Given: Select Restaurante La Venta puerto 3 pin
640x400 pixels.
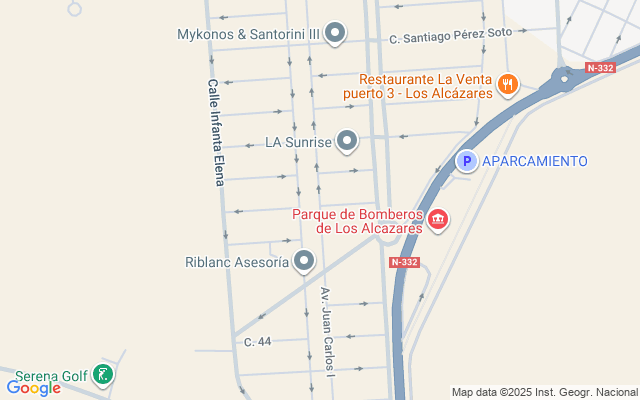Looking at the screenshot, I should click(508, 85).
